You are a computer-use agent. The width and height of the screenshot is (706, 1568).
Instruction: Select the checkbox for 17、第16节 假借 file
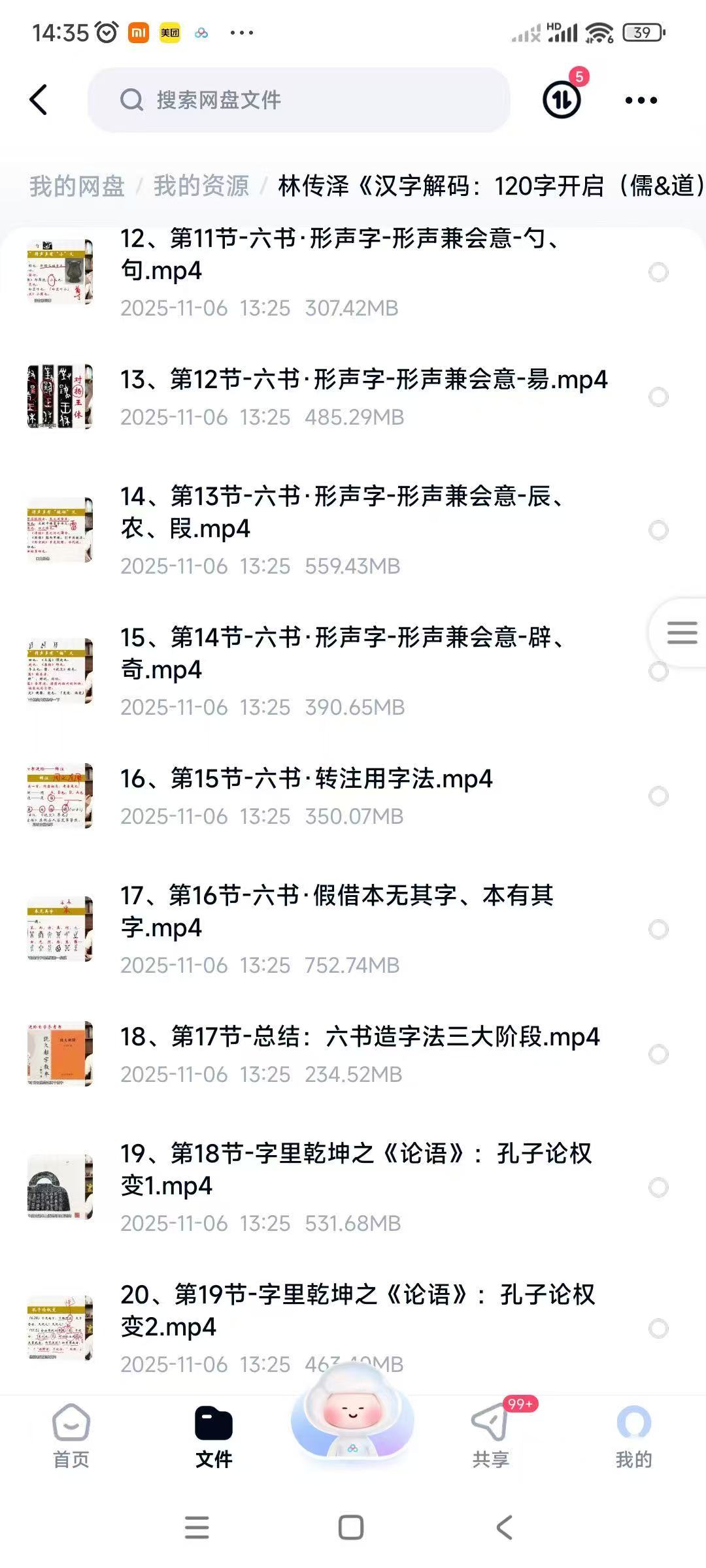658,930
